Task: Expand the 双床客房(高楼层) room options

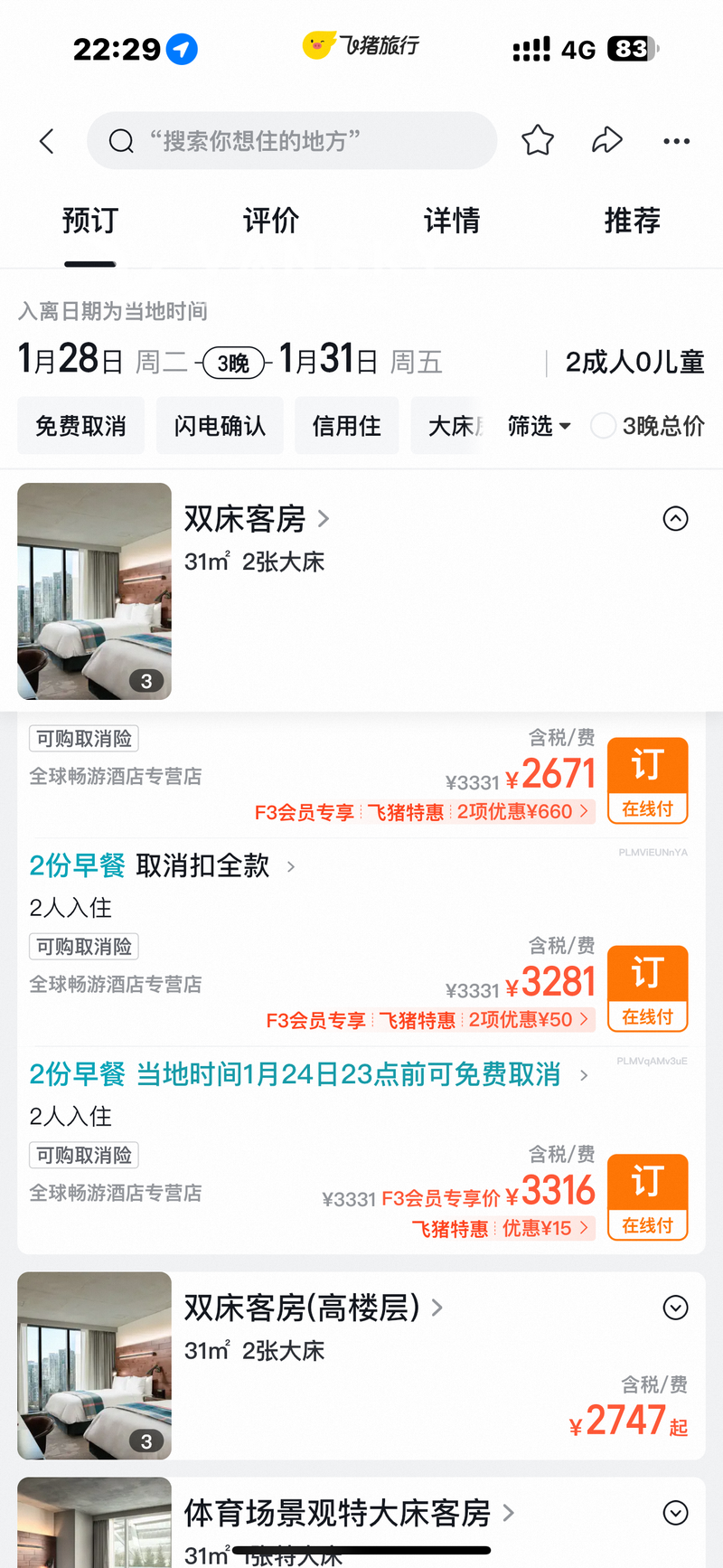Action: point(675,1308)
